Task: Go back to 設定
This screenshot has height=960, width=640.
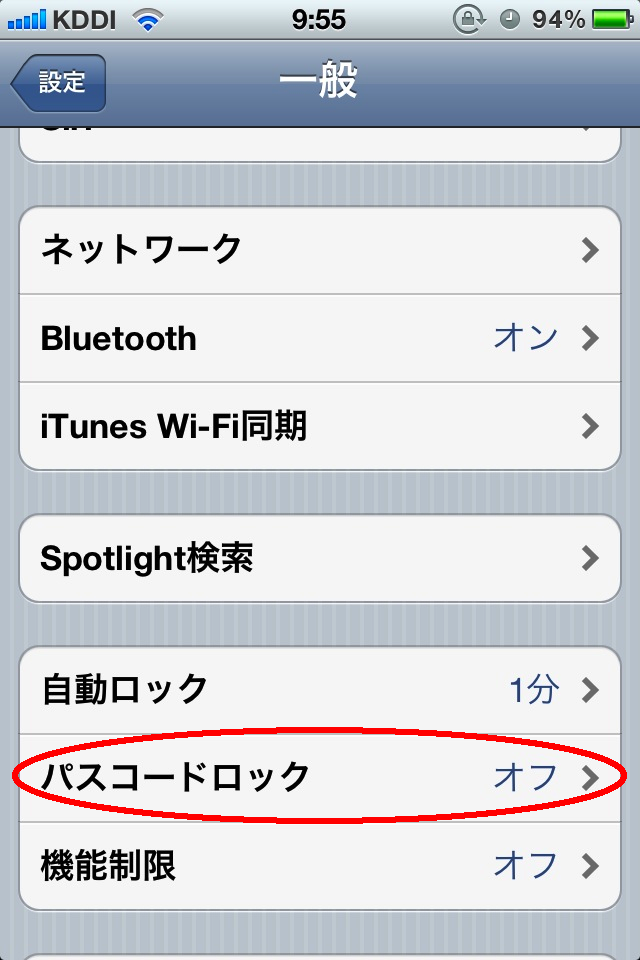Action: coord(60,82)
